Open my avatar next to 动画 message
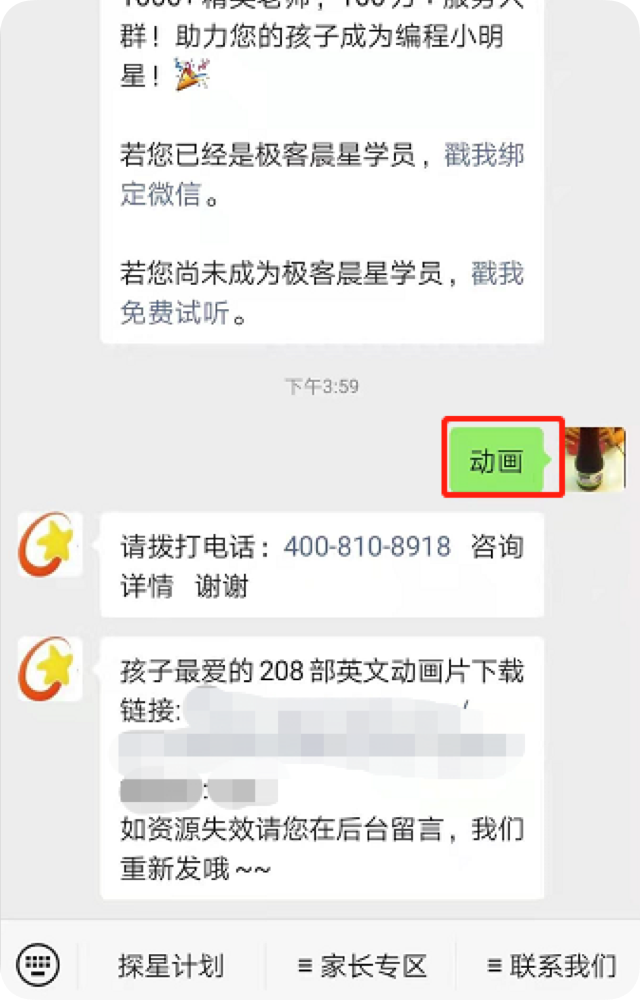The width and height of the screenshot is (640, 1000). click(x=597, y=459)
